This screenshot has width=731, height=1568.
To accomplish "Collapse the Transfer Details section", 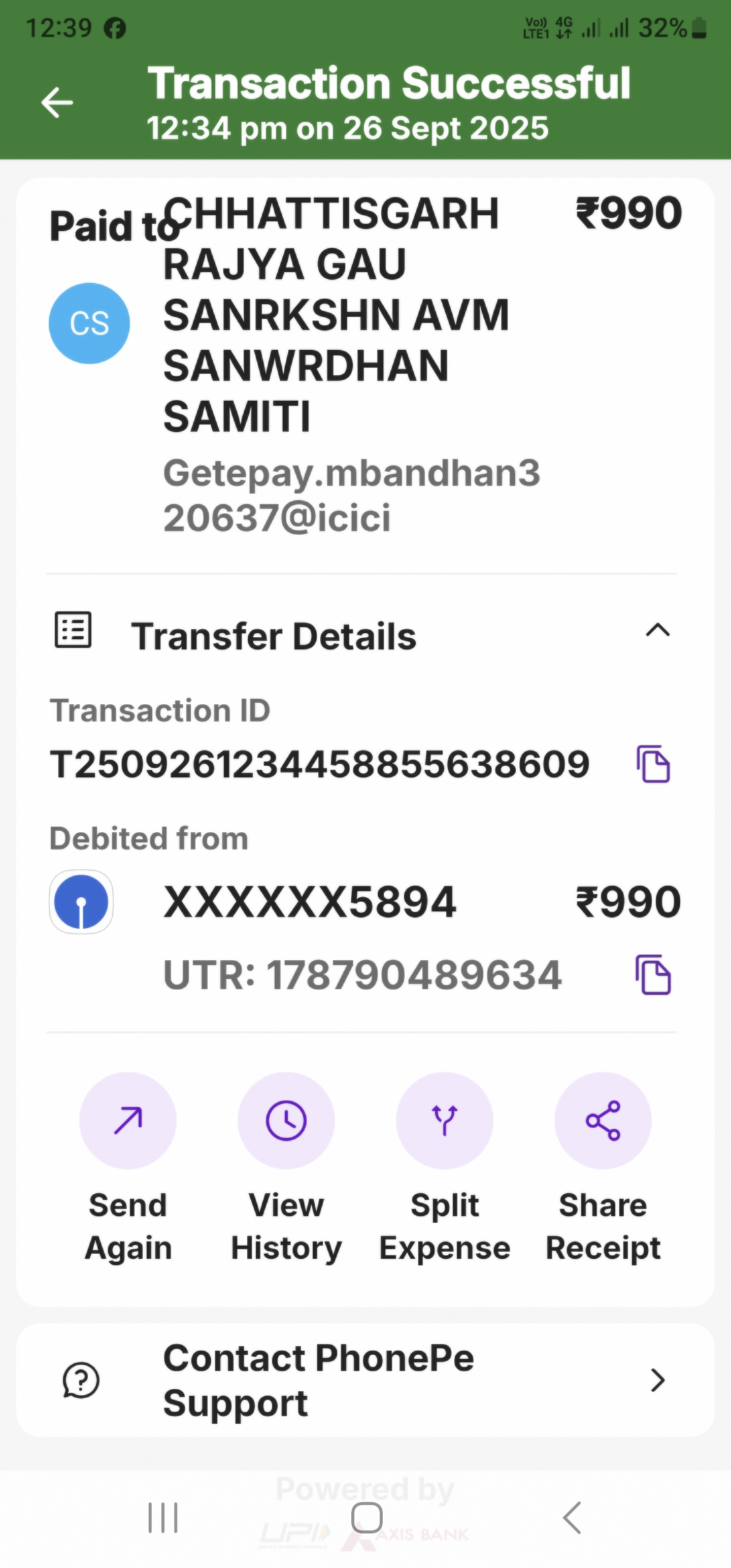I will (x=657, y=631).
